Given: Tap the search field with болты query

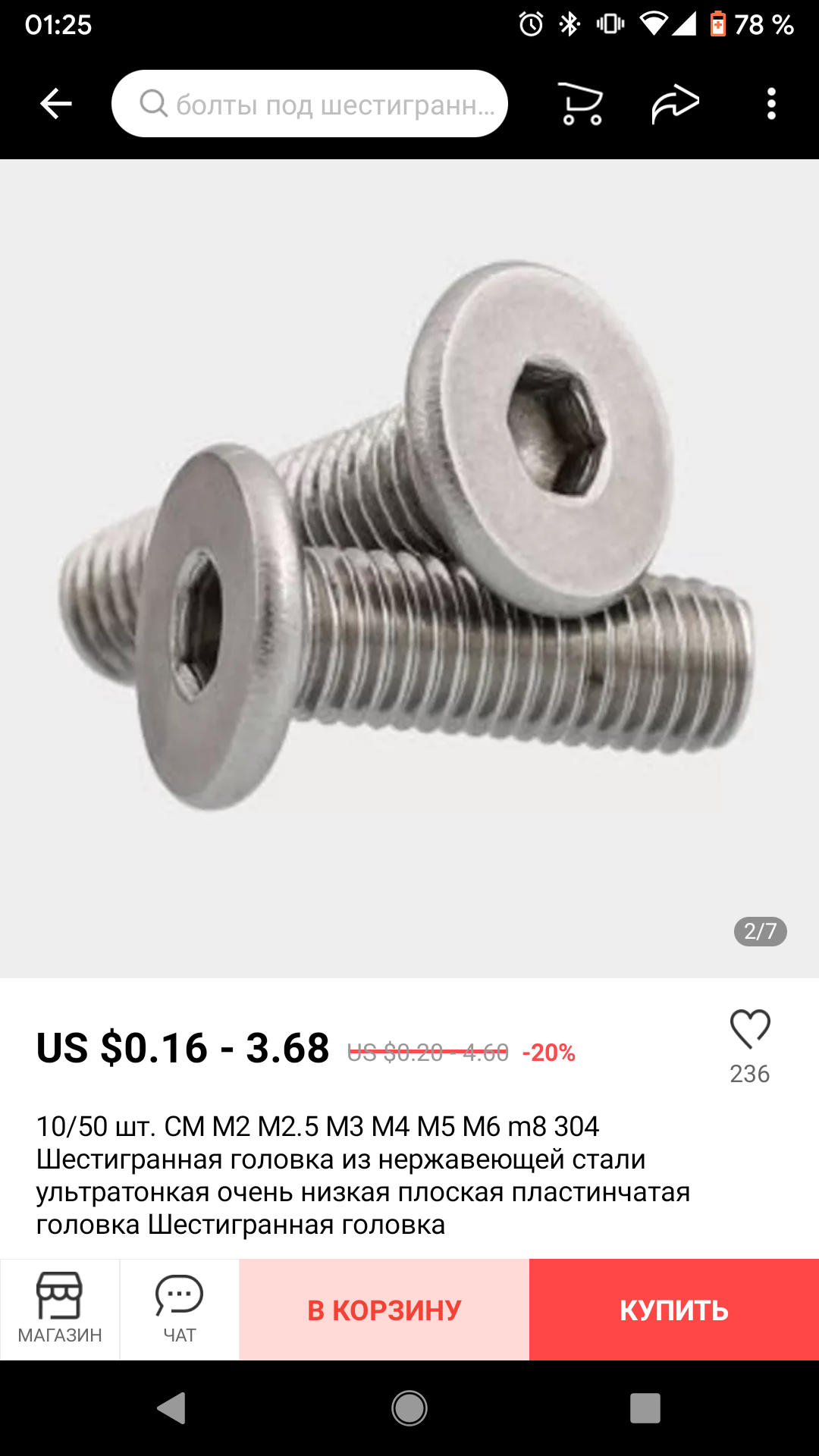Looking at the screenshot, I should [x=309, y=104].
